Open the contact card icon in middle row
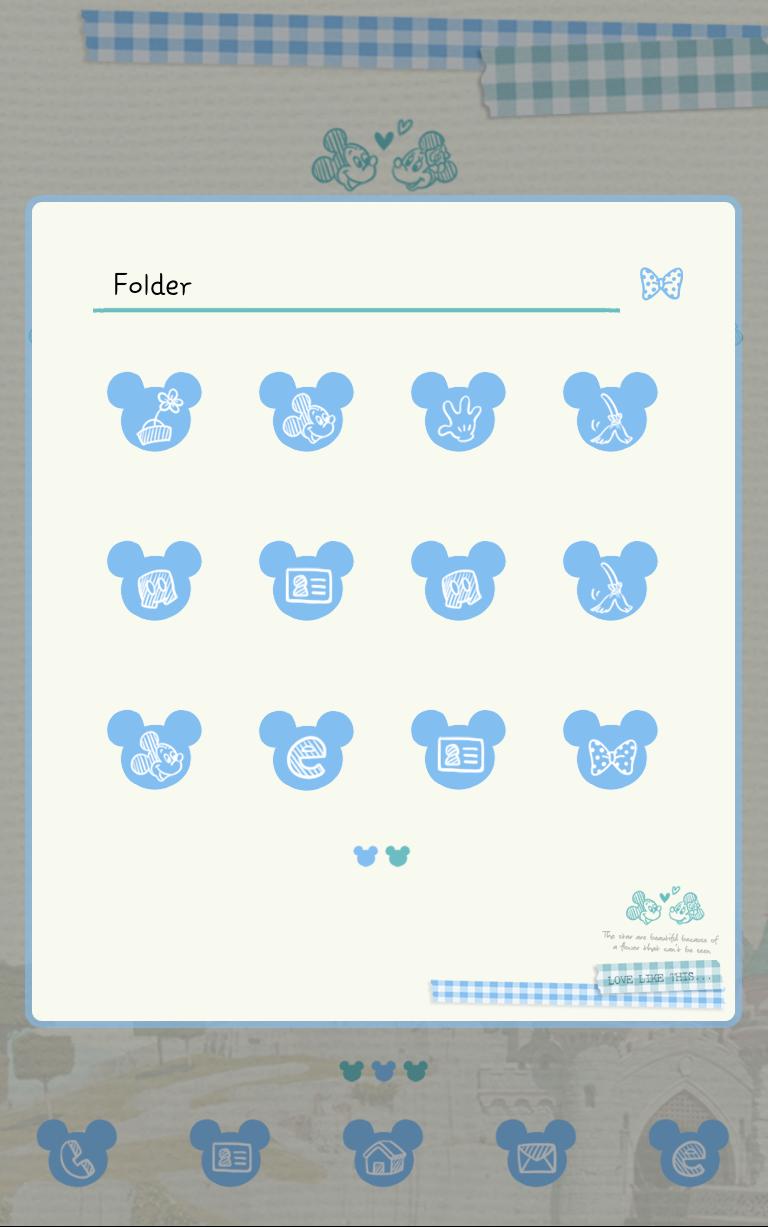 click(307, 580)
